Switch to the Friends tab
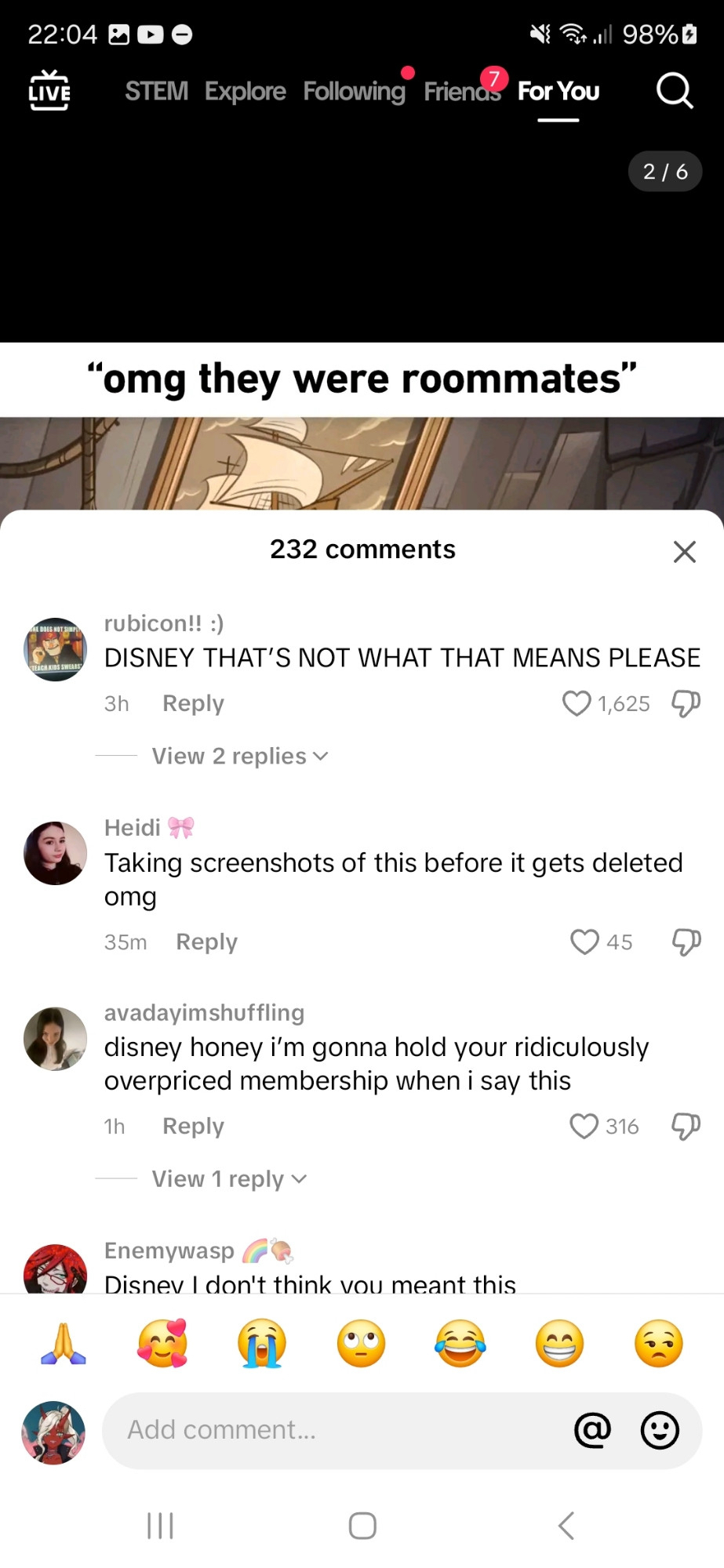724x1568 pixels. coord(461,91)
